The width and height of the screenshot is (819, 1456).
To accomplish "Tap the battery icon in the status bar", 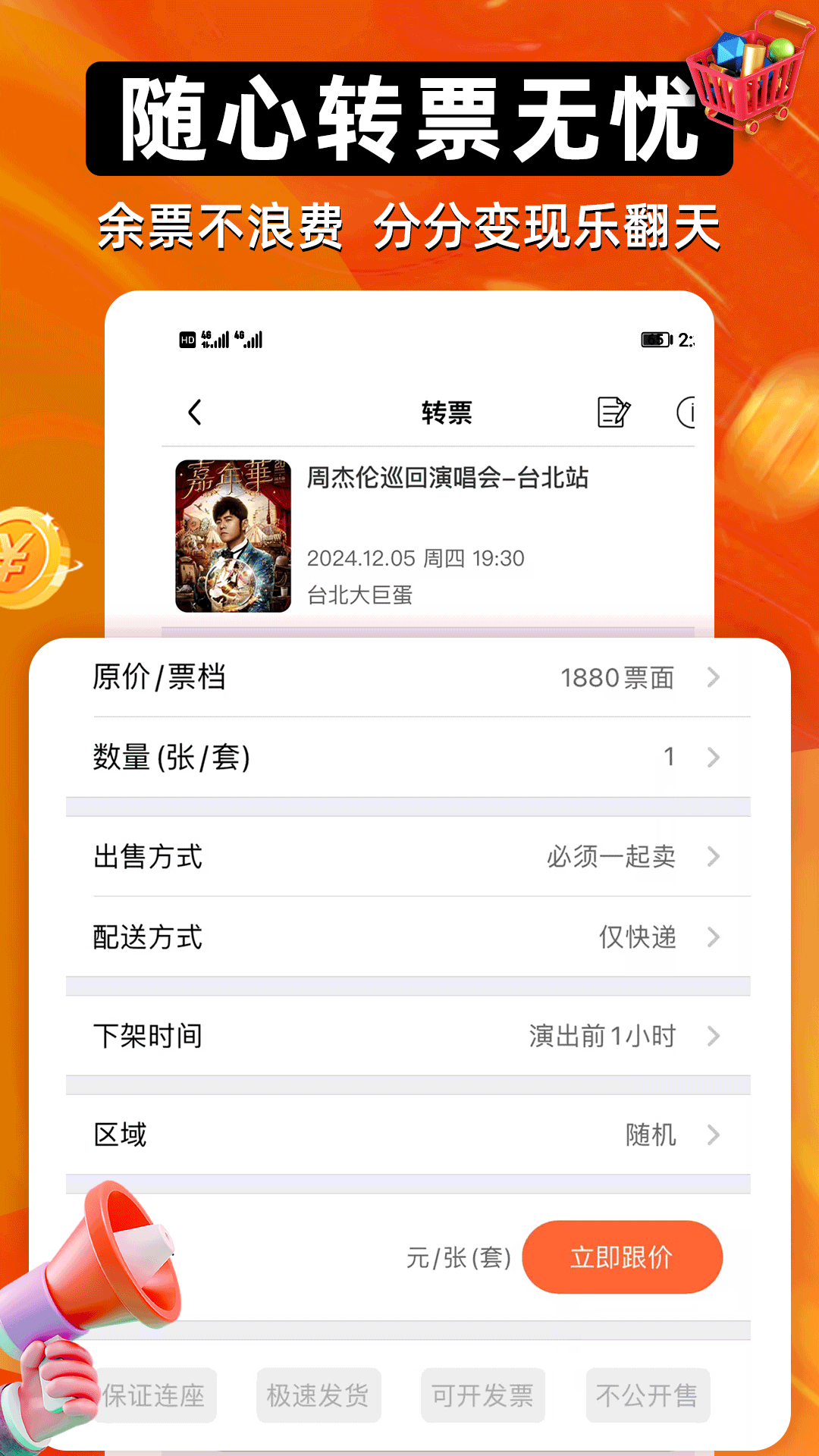I will (x=657, y=339).
